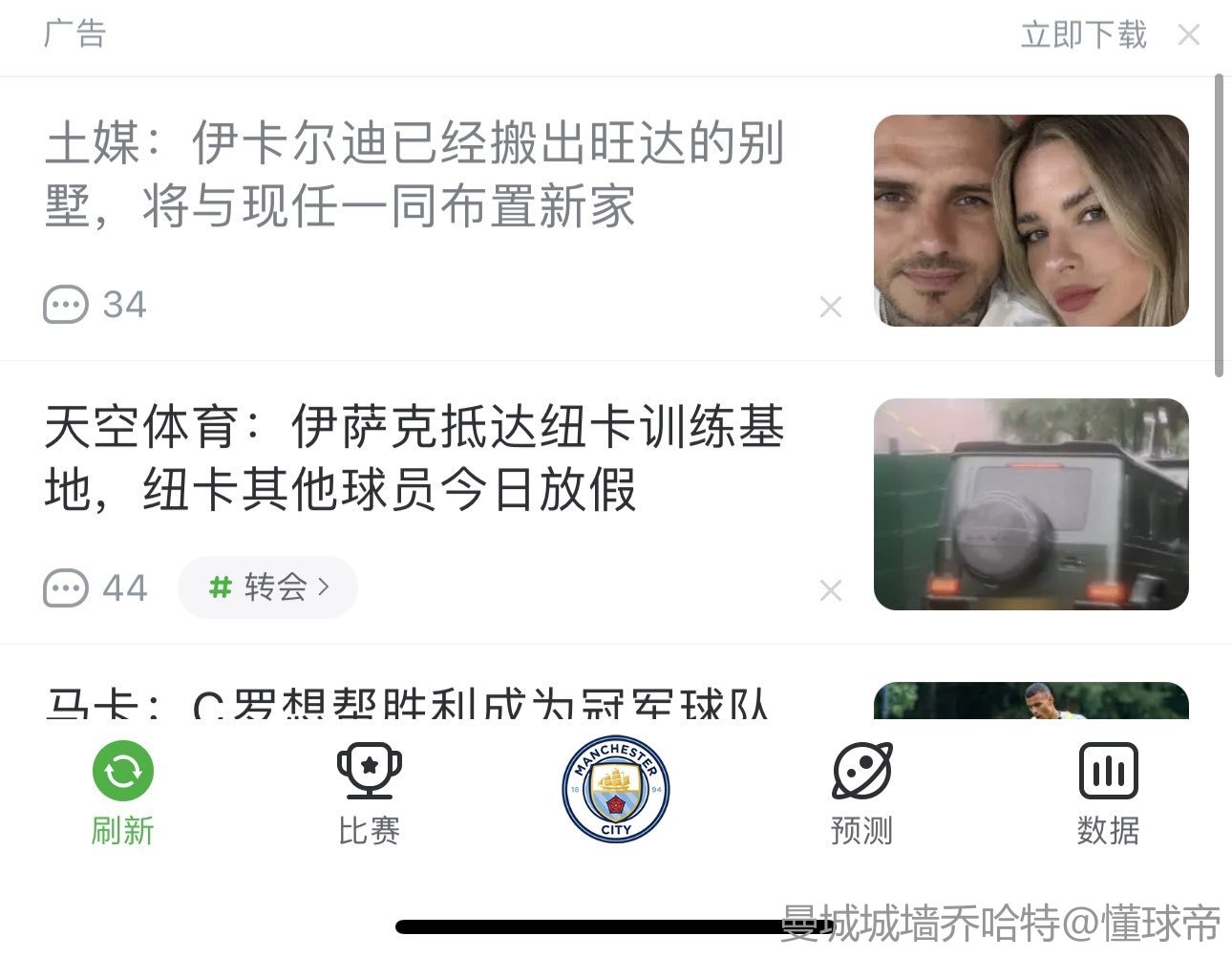Dismiss the 伊卡尔迪 article
The image size is (1232, 957).
point(831,307)
